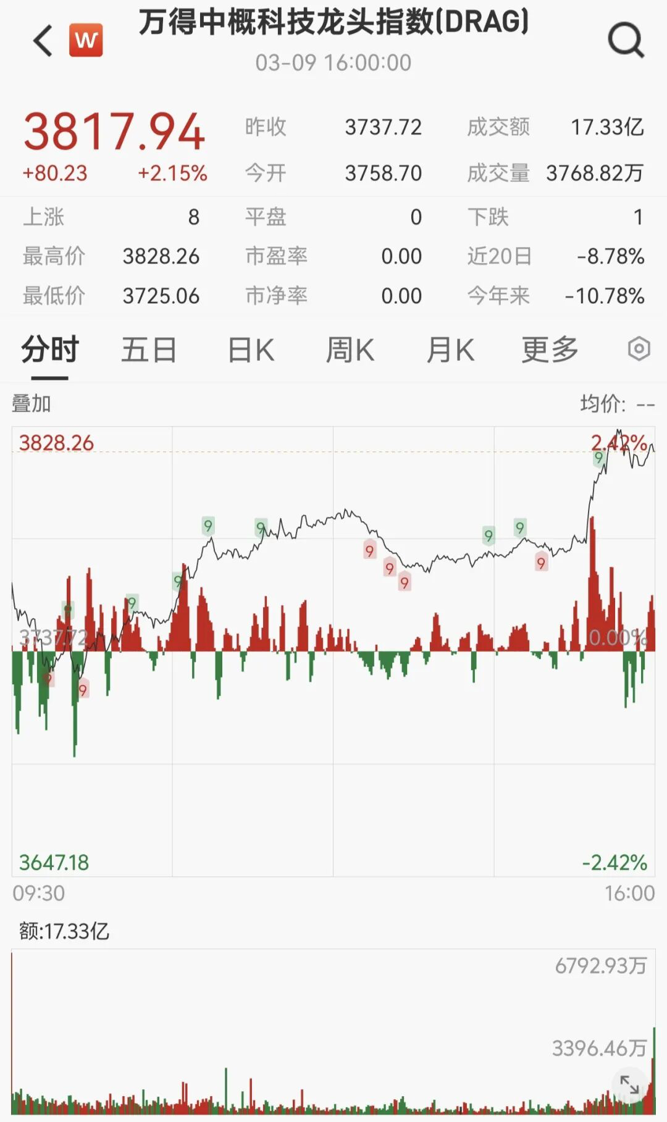Viewport: 667px width, 1122px height.
Task: Show the 月K monthly chart
Action: [x=450, y=350]
